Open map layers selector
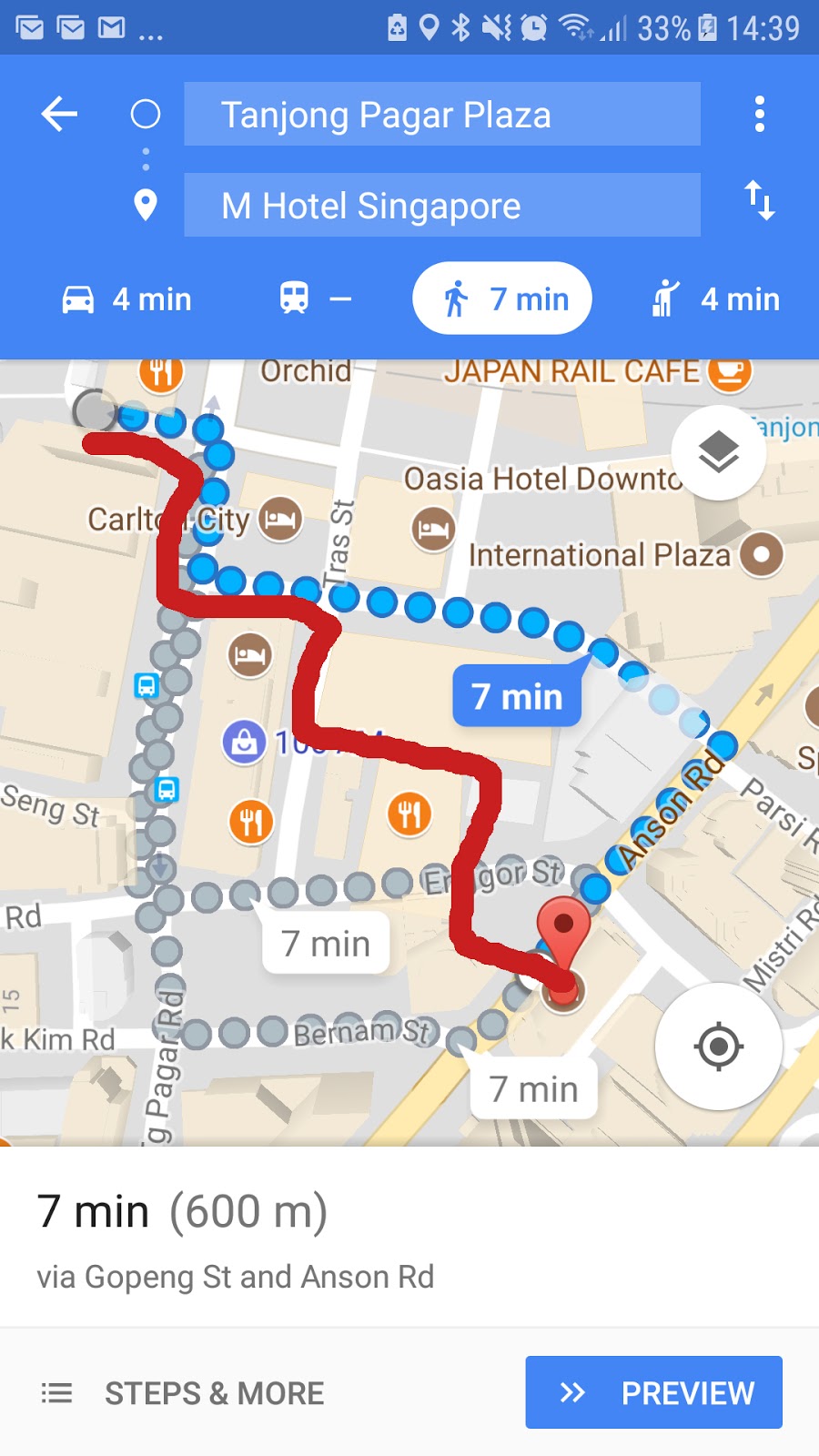This screenshot has width=819, height=1456. point(718,452)
